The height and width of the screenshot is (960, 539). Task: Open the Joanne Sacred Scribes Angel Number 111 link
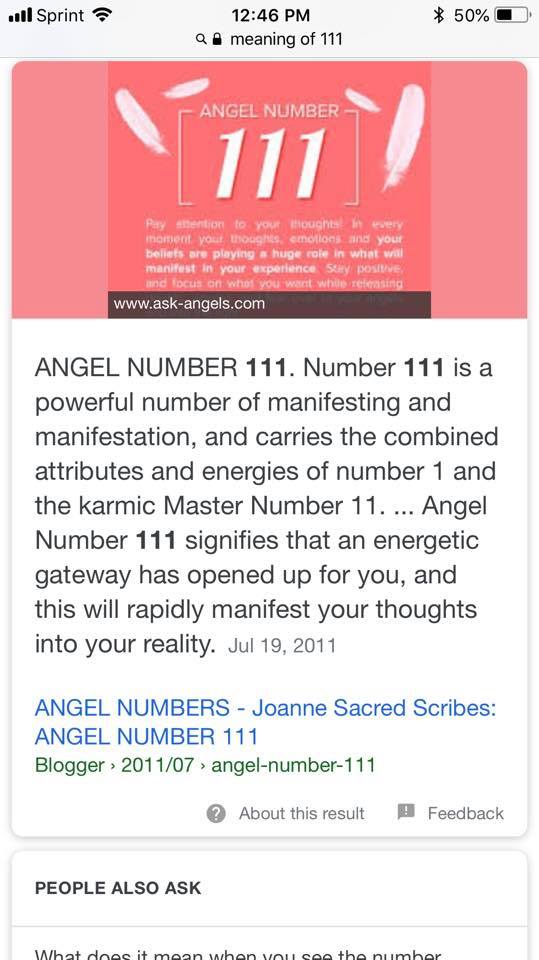click(265, 721)
